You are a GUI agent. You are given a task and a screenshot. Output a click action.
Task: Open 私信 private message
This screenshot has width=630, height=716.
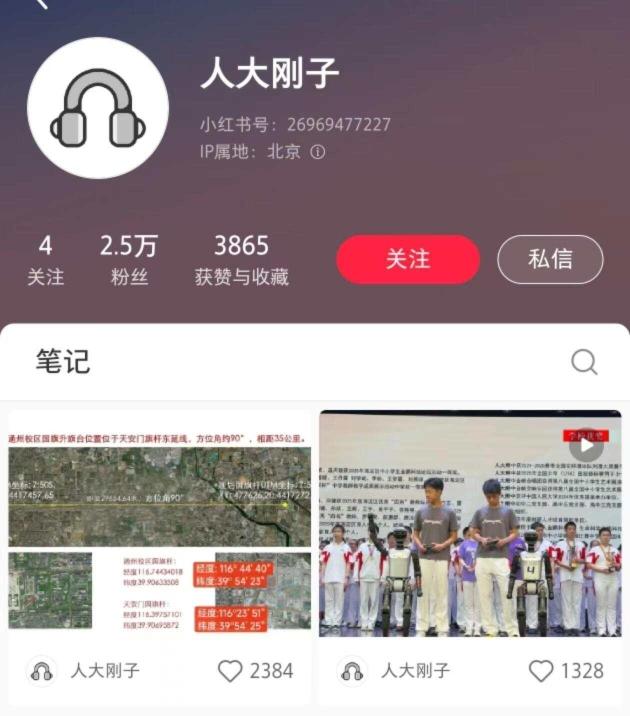550,260
